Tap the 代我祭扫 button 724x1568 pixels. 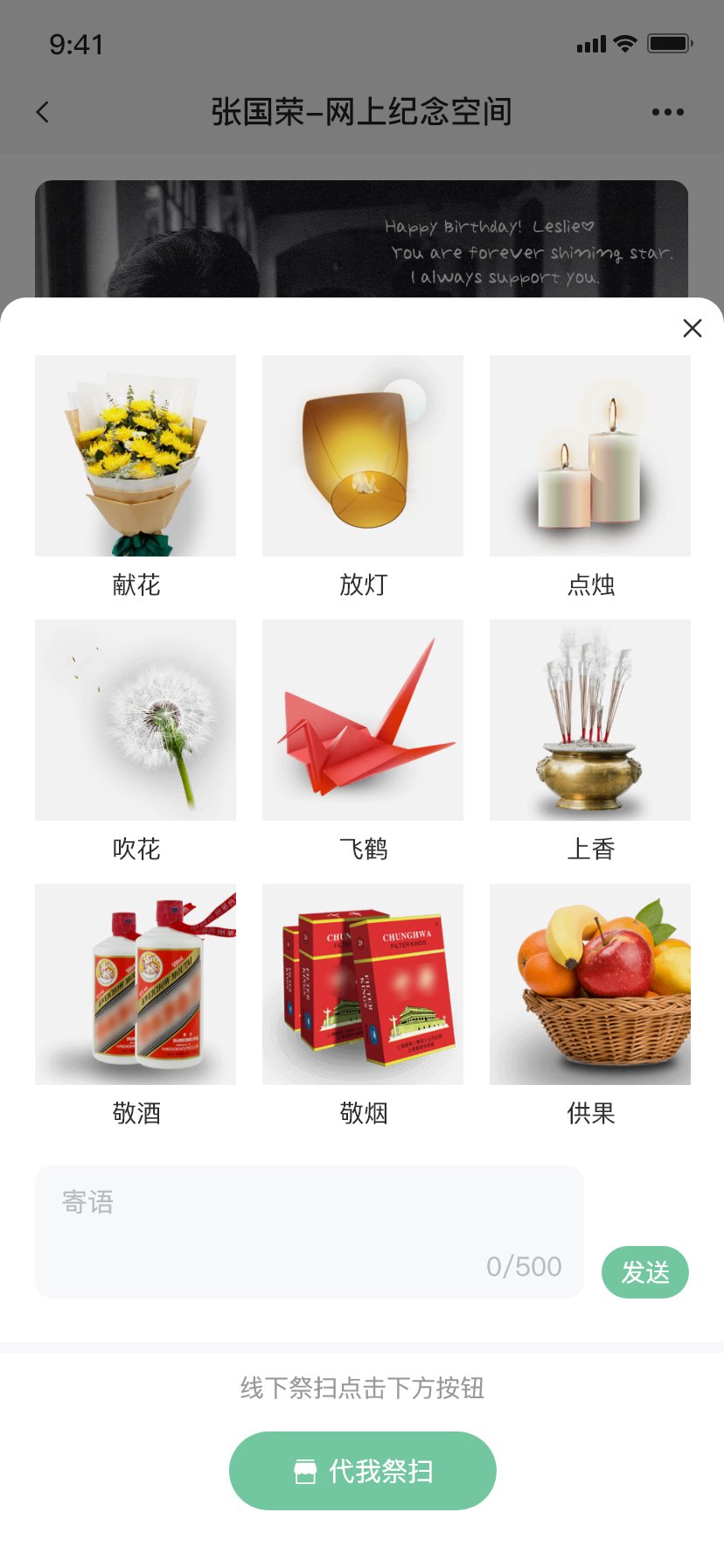(x=363, y=1471)
